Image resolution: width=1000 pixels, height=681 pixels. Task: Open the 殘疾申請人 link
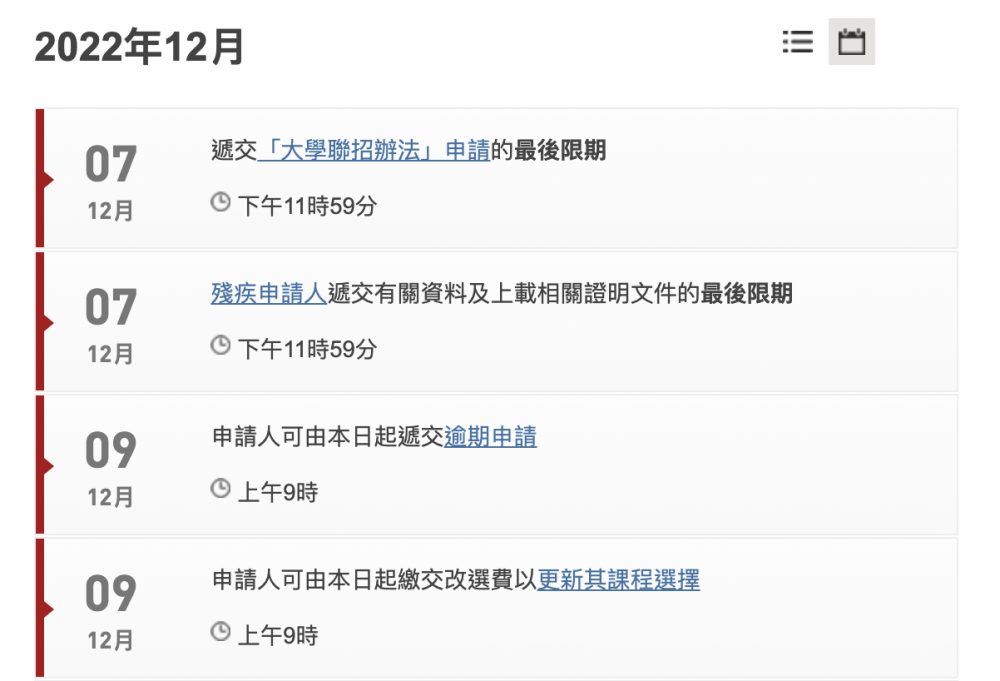(269, 293)
